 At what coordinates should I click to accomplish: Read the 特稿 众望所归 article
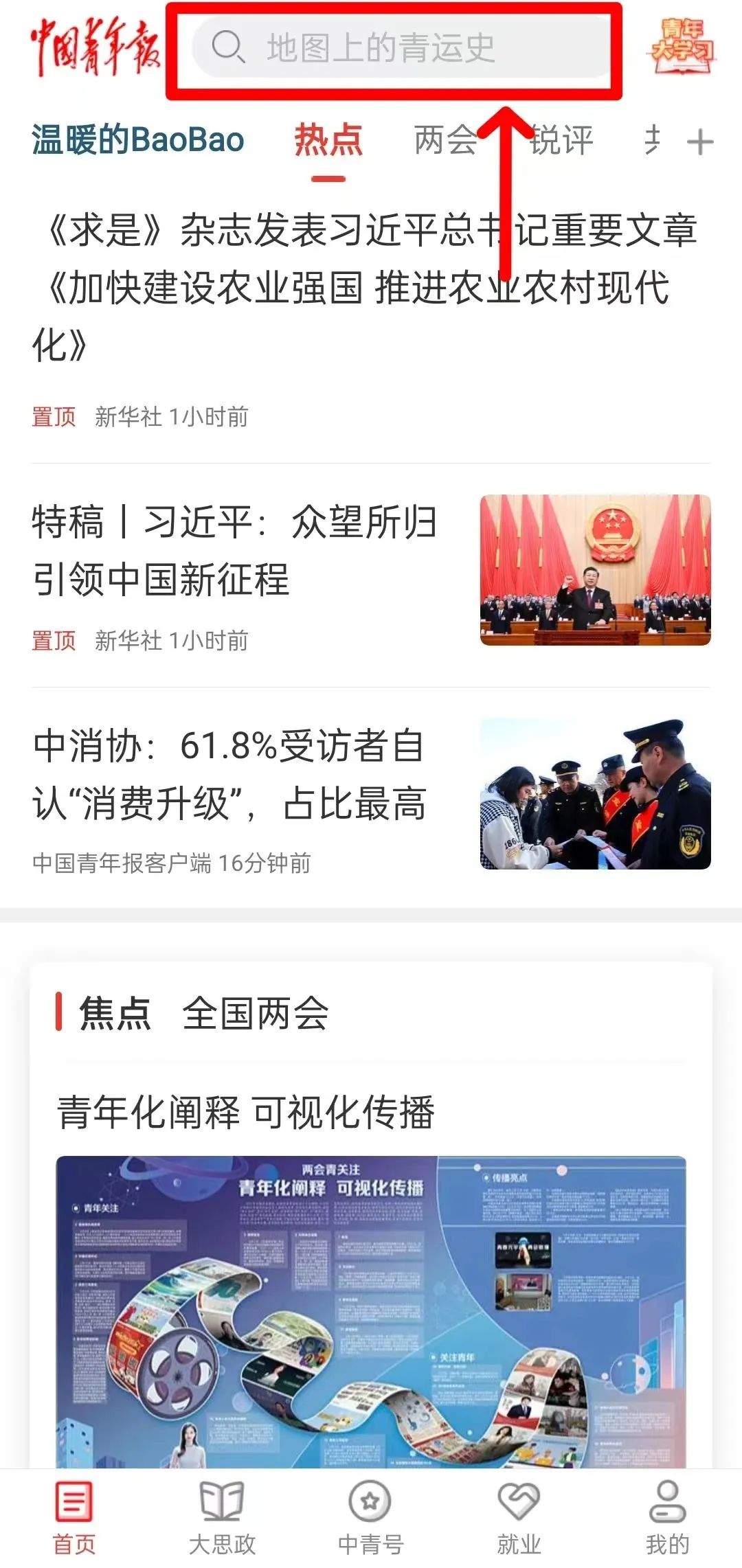[x=234, y=549]
